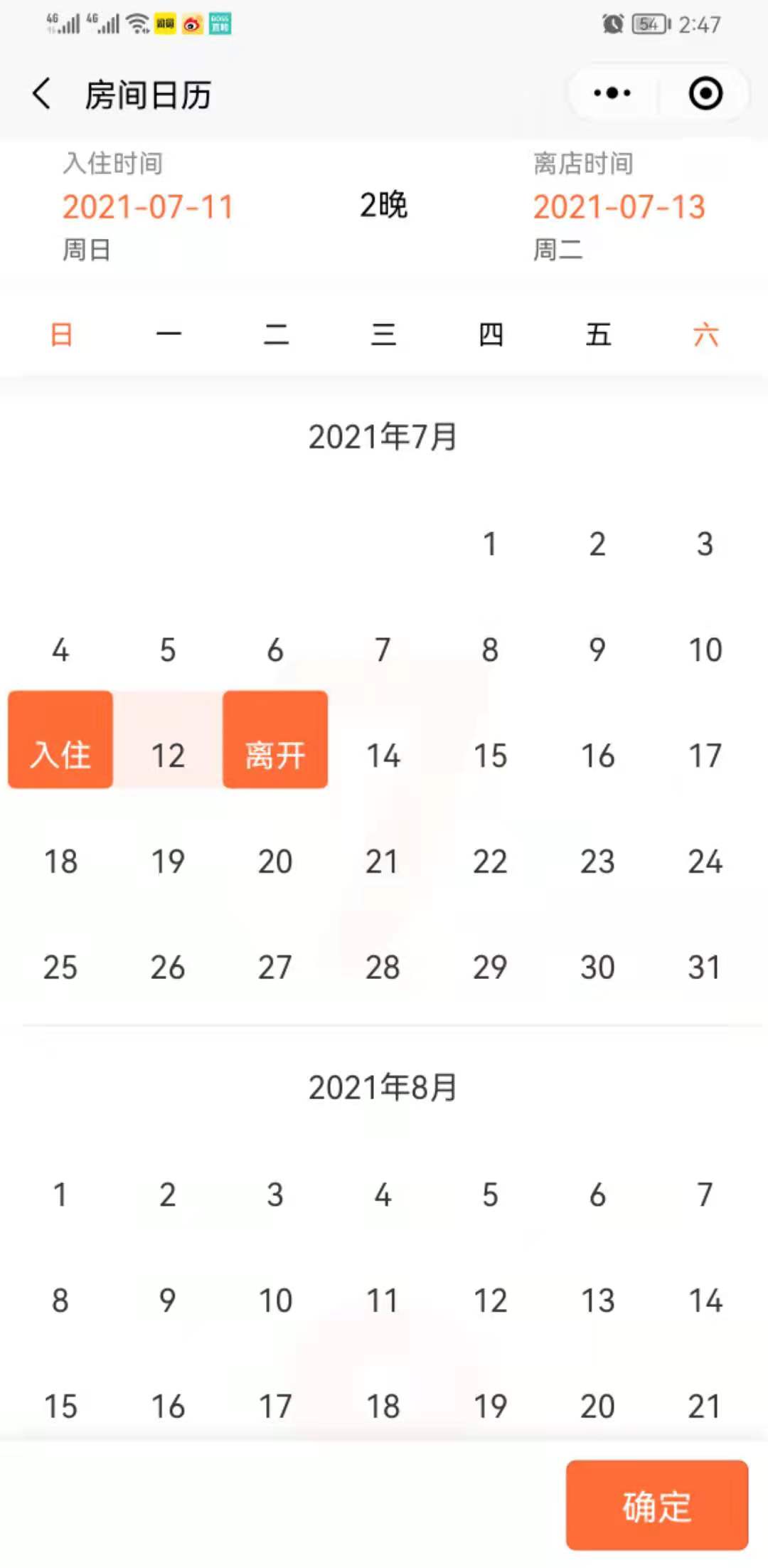The height and width of the screenshot is (1568, 768).
Task: Choose July 12 in the calendar
Action: (x=168, y=755)
